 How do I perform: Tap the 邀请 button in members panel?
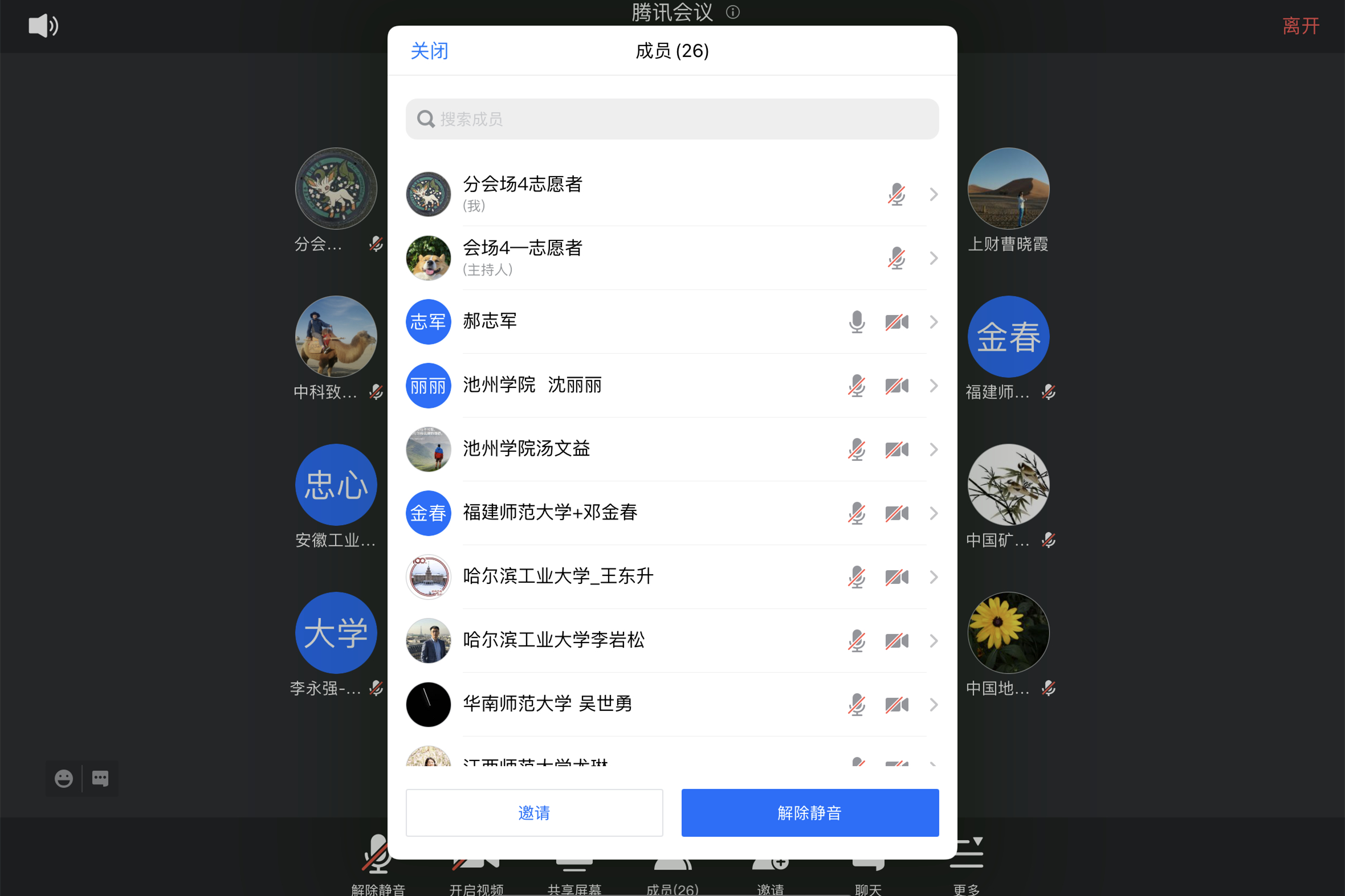coord(534,812)
